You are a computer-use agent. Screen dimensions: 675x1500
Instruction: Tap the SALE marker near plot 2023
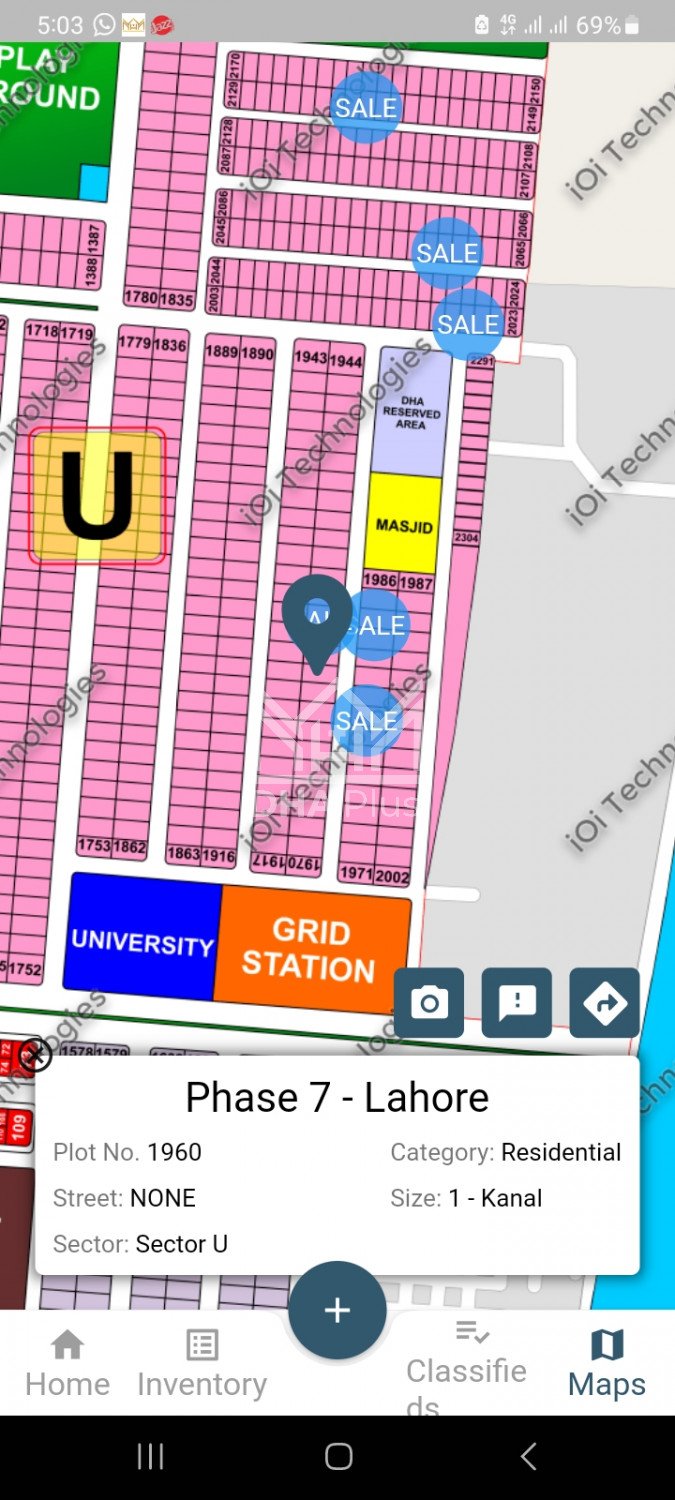pyautogui.click(x=468, y=324)
